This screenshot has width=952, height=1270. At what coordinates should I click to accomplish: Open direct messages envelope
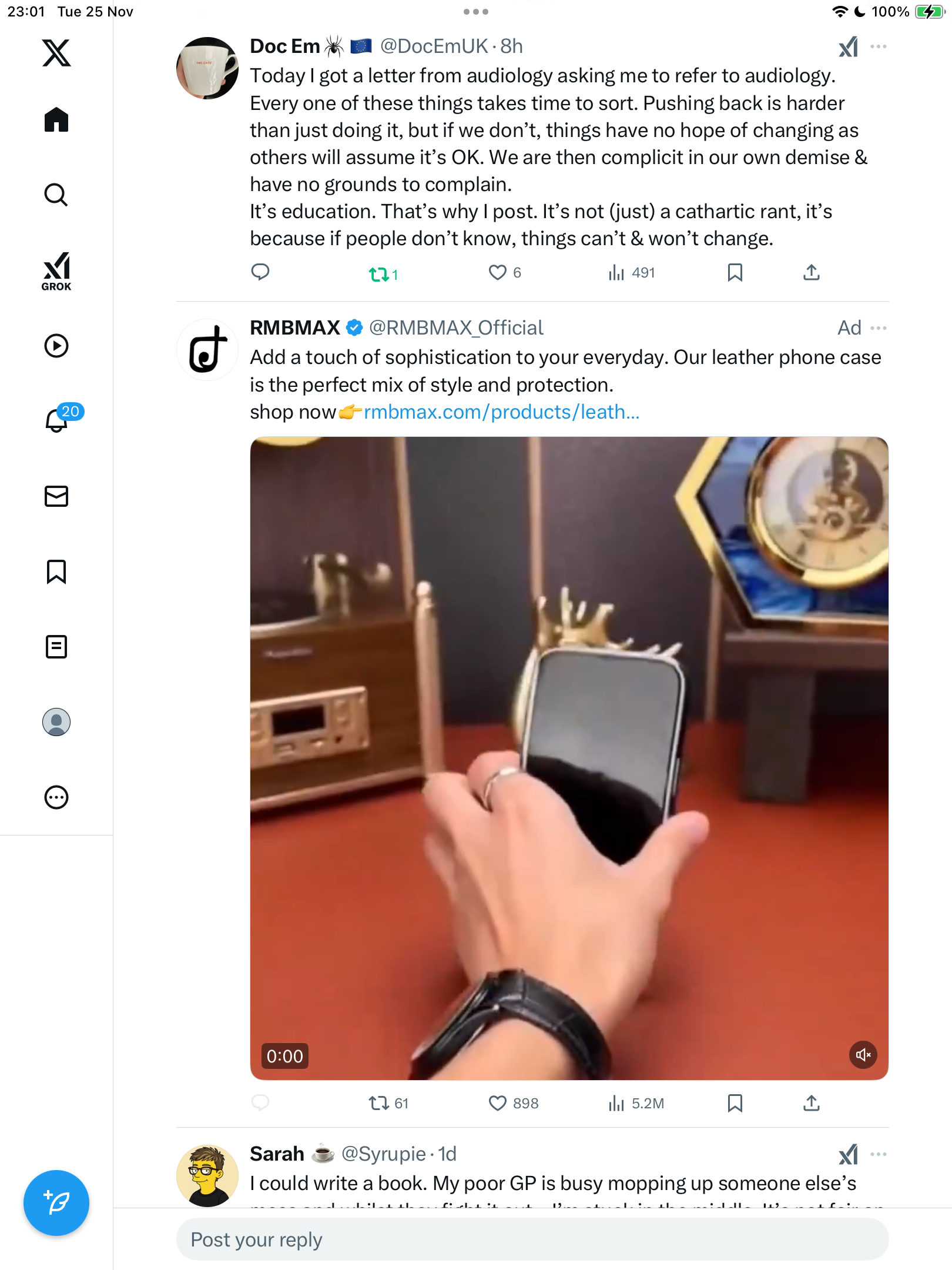(x=56, y=496)
